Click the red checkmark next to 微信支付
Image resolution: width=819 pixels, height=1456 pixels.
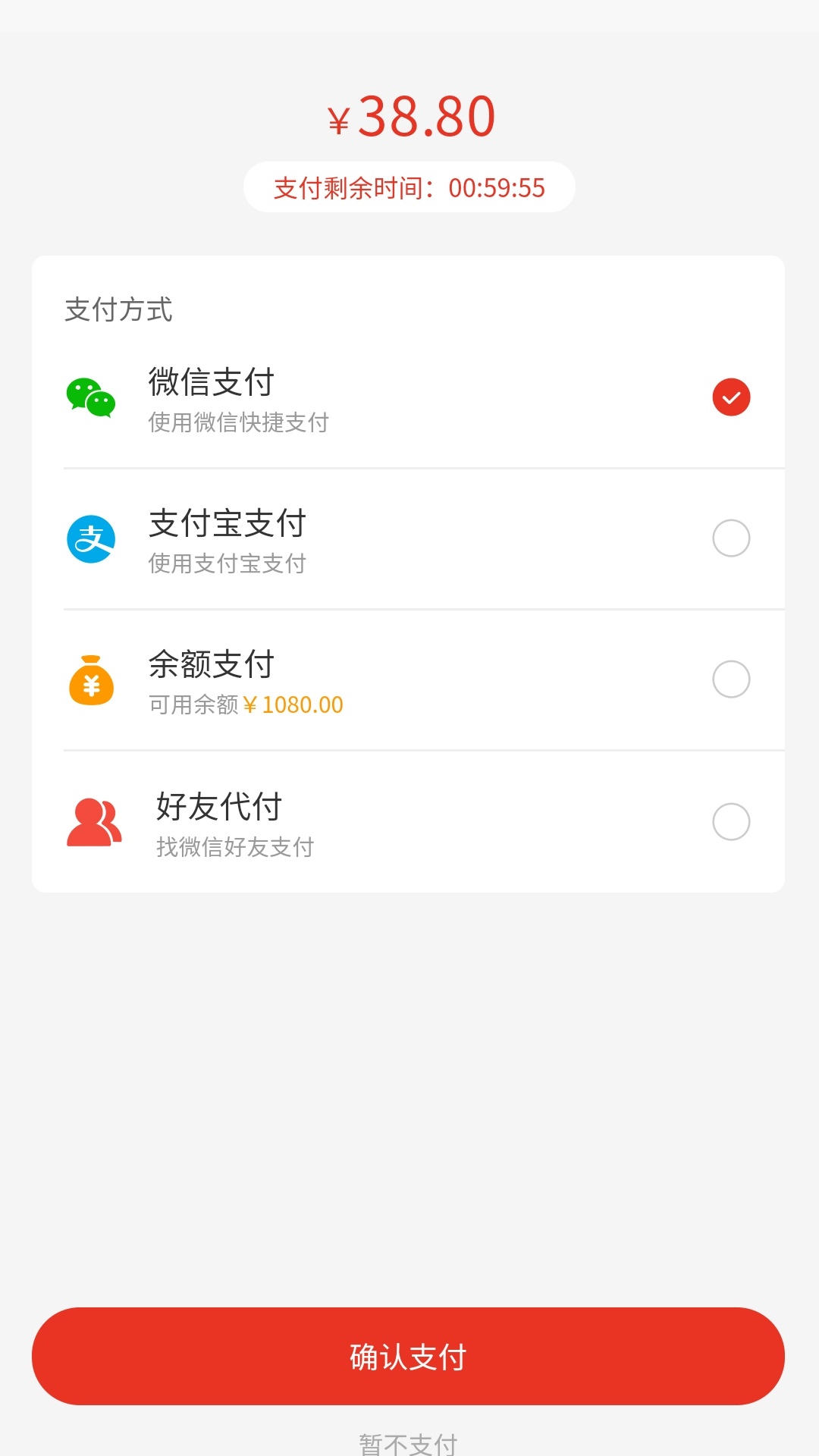point(731,397)
